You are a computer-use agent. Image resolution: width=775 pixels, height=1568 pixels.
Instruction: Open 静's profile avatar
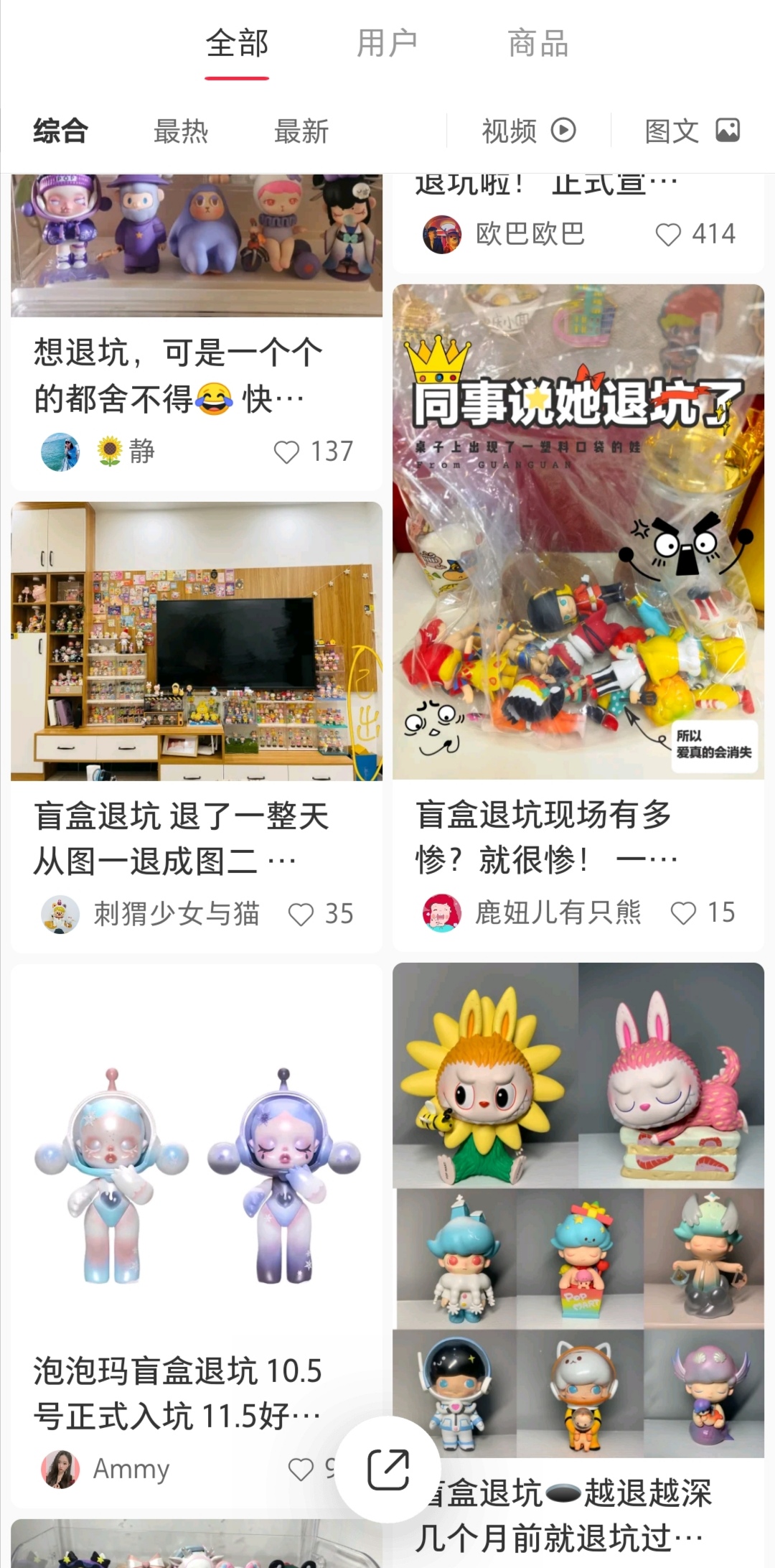(61, 451)
